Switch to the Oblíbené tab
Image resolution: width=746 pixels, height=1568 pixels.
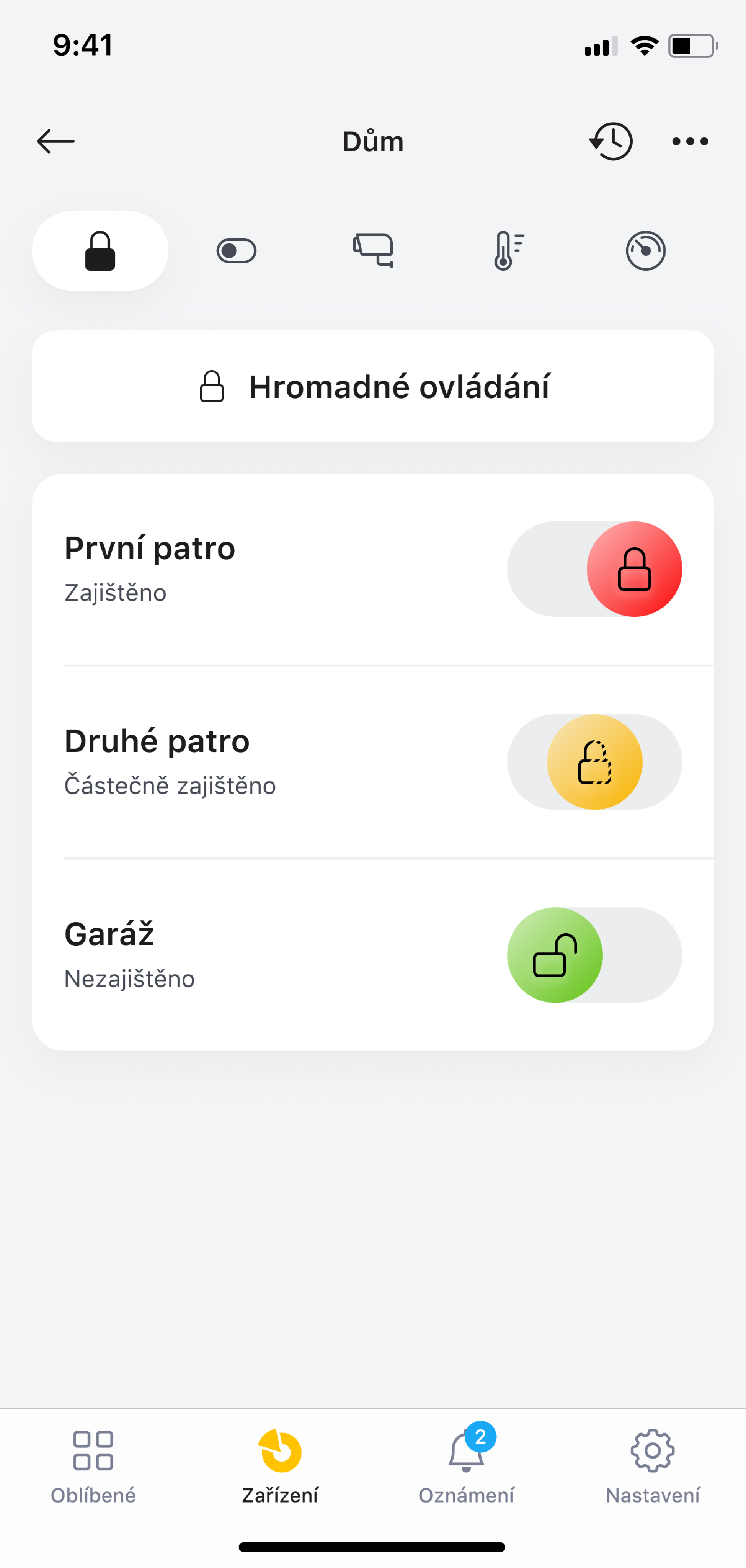click(x=93, y=1467)
